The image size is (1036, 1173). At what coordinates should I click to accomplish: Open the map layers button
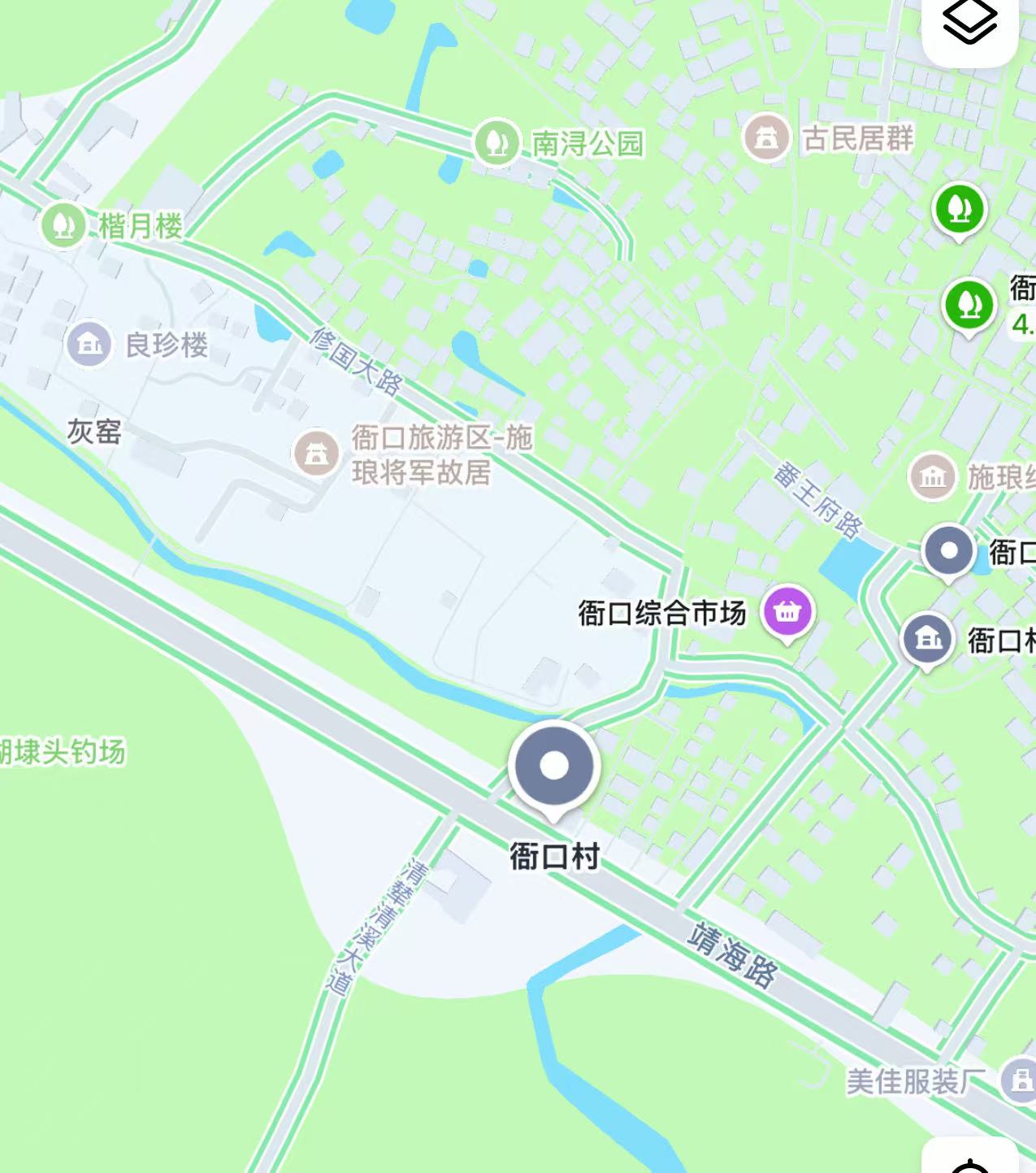pyautogui.click(x=969, y=23)
